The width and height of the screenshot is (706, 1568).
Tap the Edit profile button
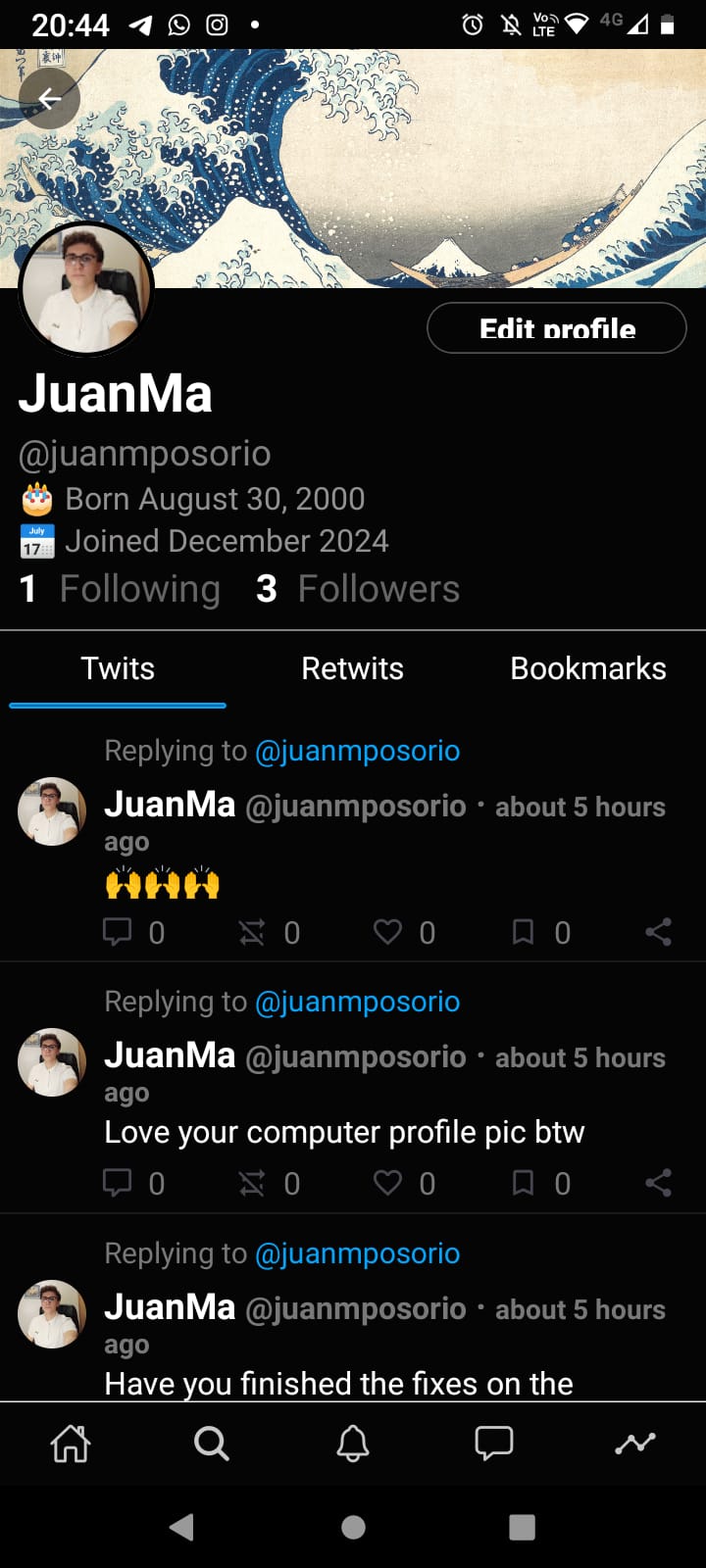(556, 328)
